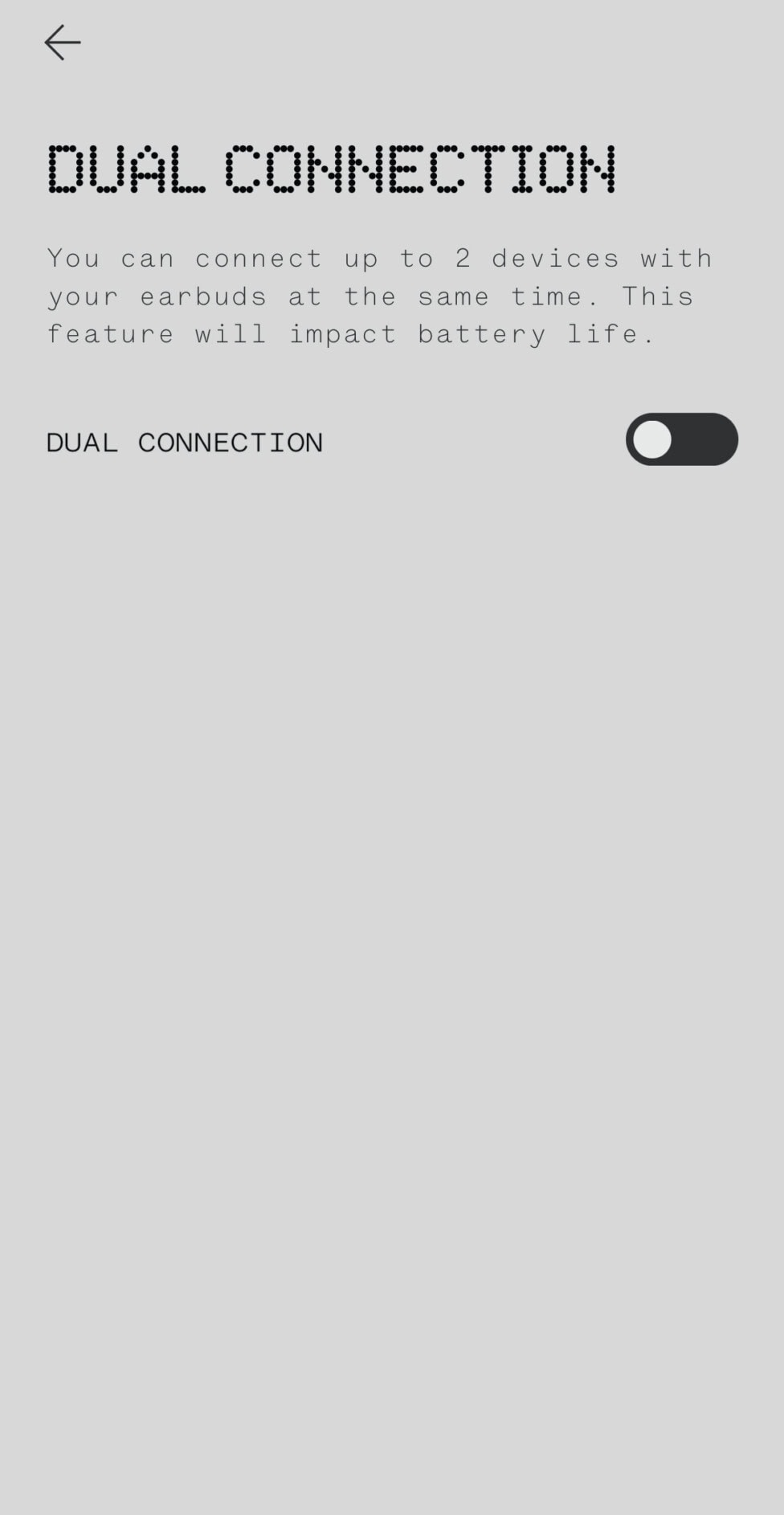The height and width of the screenshot is (1515, 784).
Task: Go back using the arrow icon
Action: tap(63, 43)
